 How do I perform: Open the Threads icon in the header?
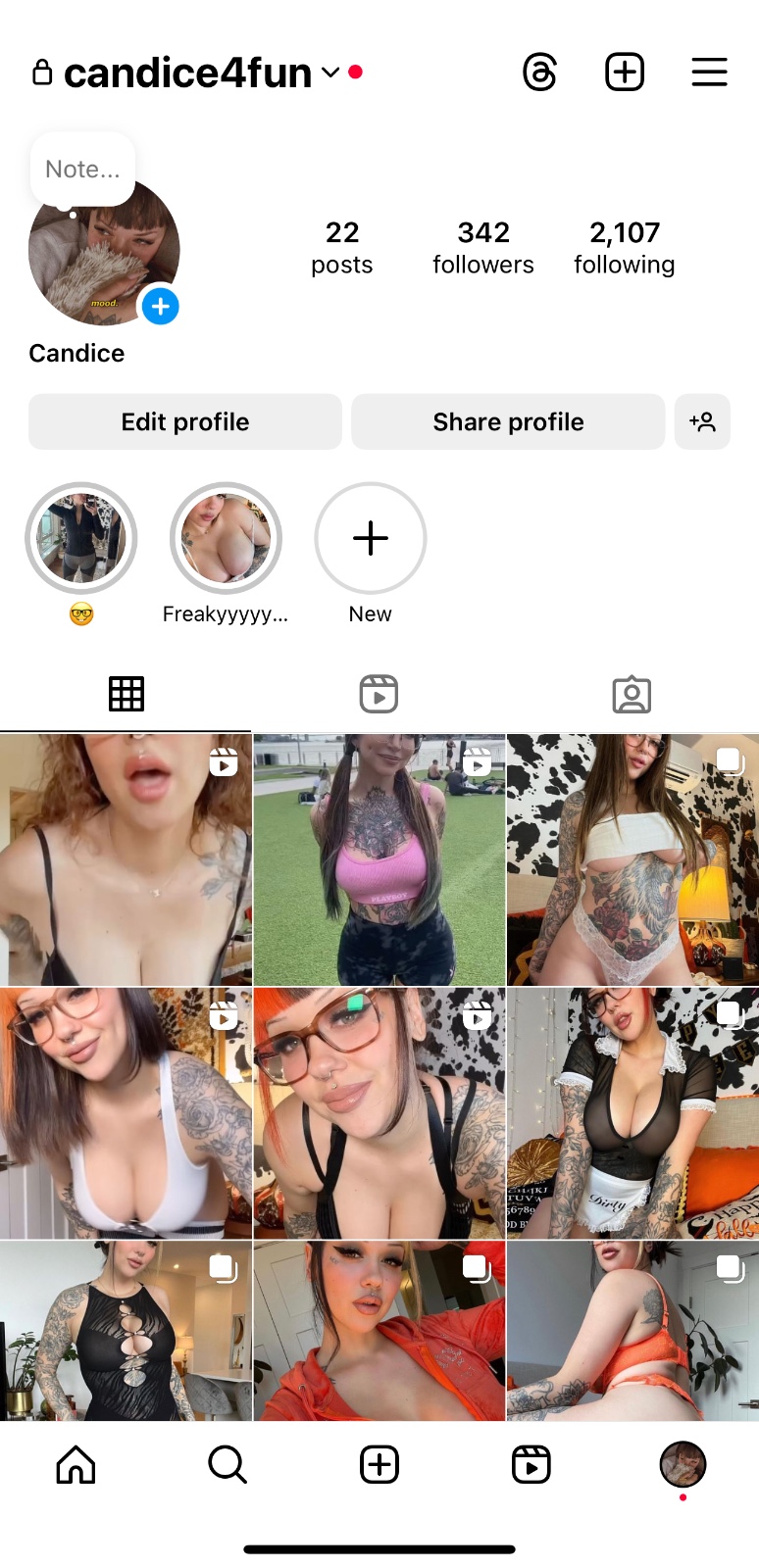tap(539, 73)
